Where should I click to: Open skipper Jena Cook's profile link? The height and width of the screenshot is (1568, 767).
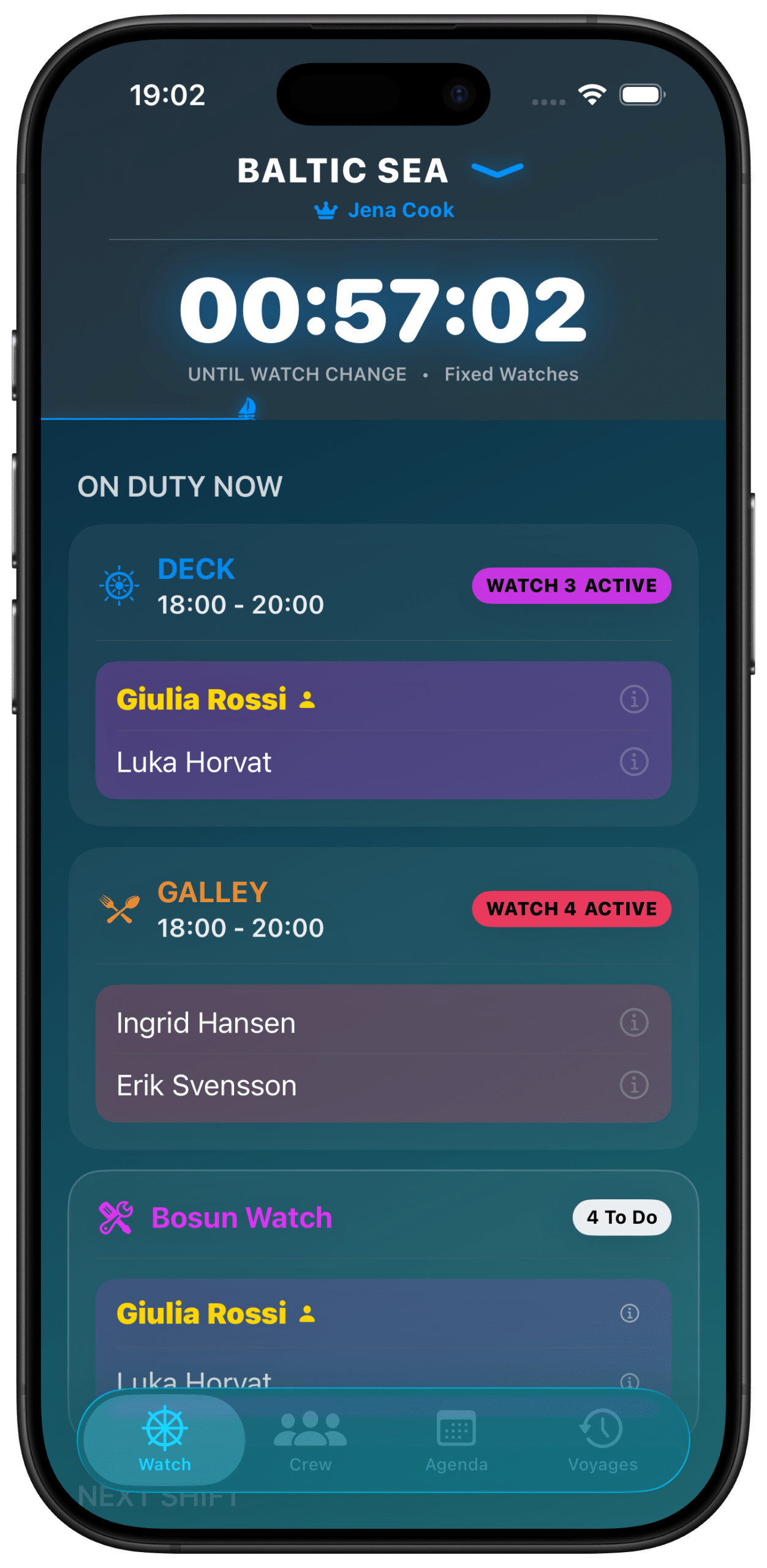385,210
